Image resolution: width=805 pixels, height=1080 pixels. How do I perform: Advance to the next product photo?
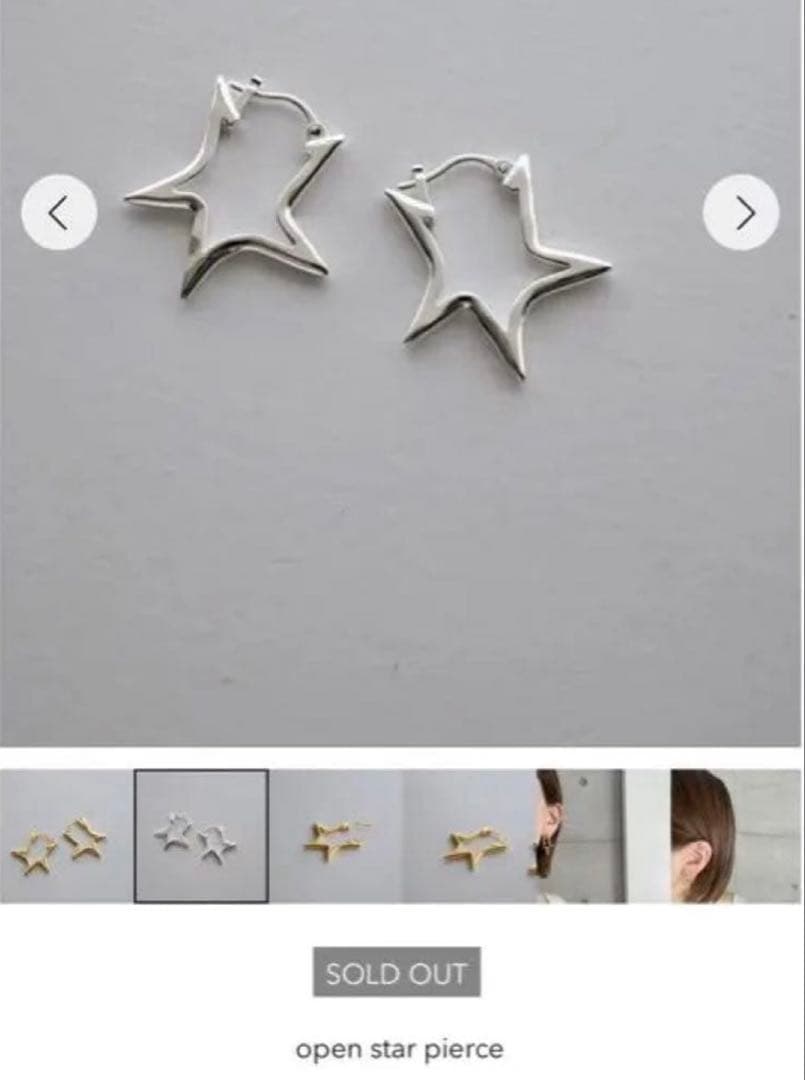pyautogui.click(x=741, y=212)
